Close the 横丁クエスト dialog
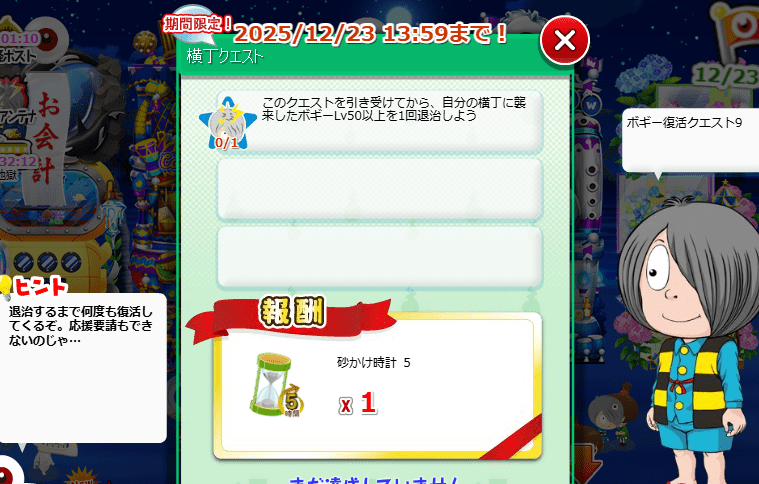This screenshot has width=759, height=484. click(564, 41)
